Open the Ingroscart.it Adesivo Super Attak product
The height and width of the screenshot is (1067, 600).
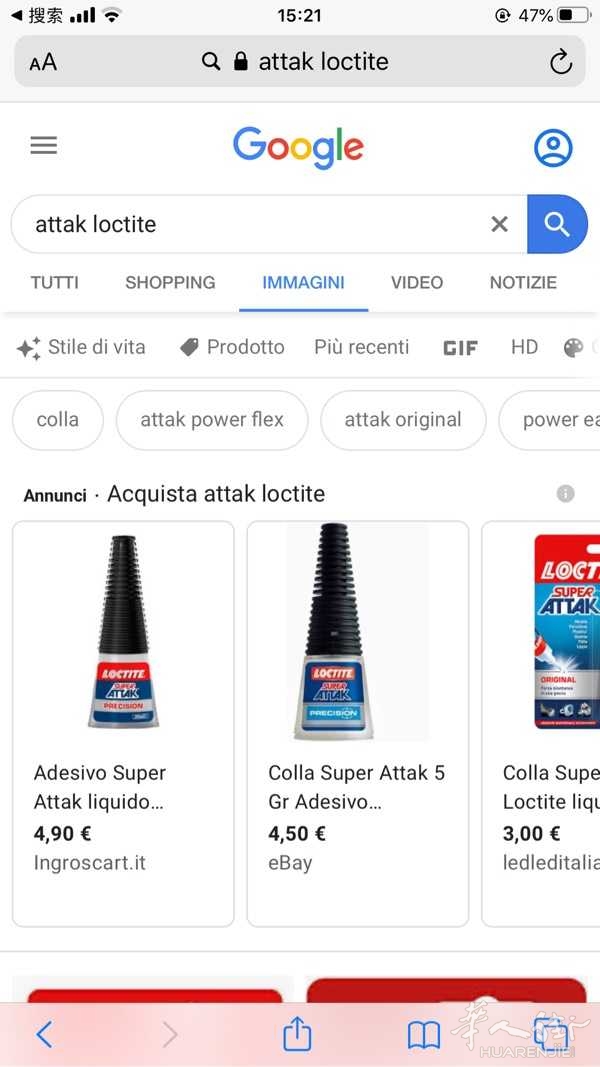pyautogui.click(x=123, y=723)
